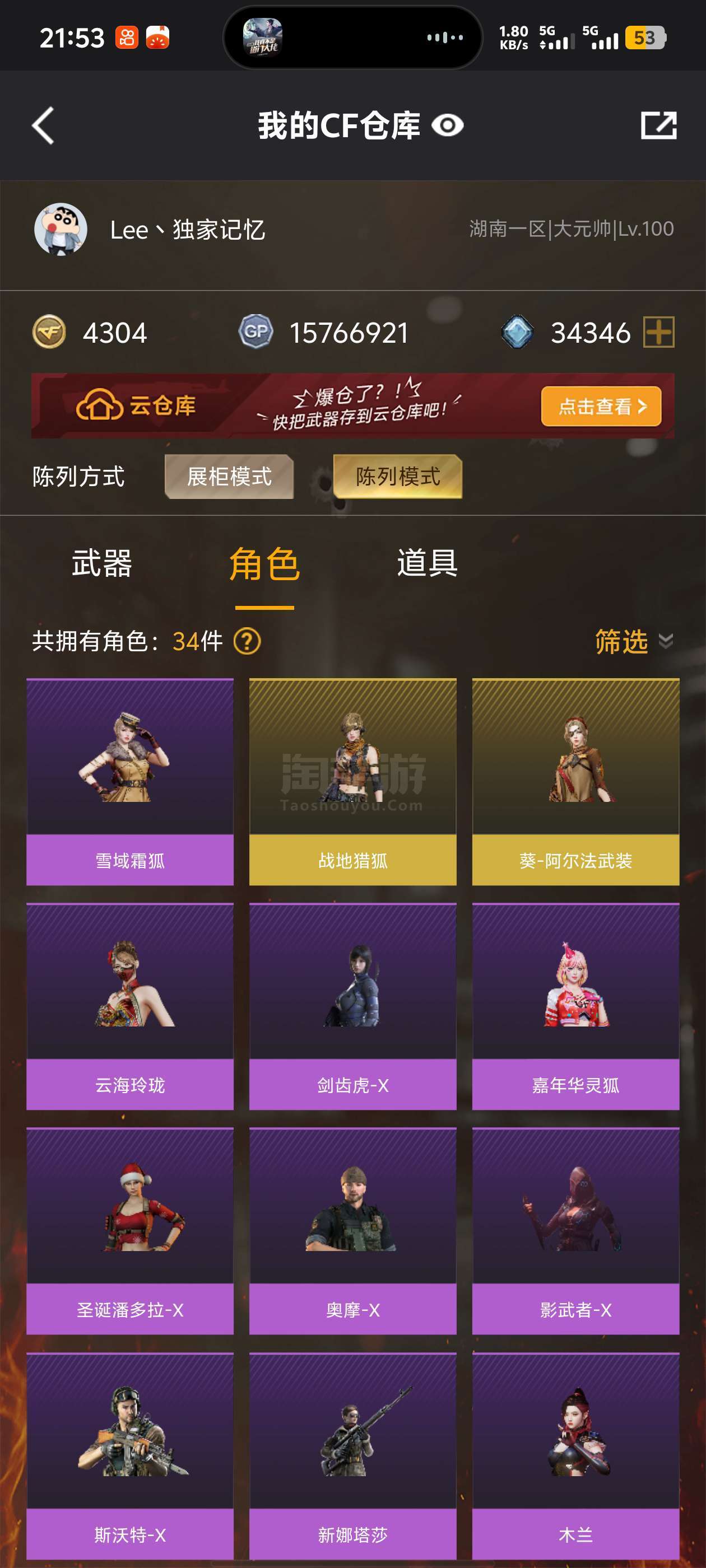Switch to the 道具 tab
706x1568 pixels.
coord(427,563)
